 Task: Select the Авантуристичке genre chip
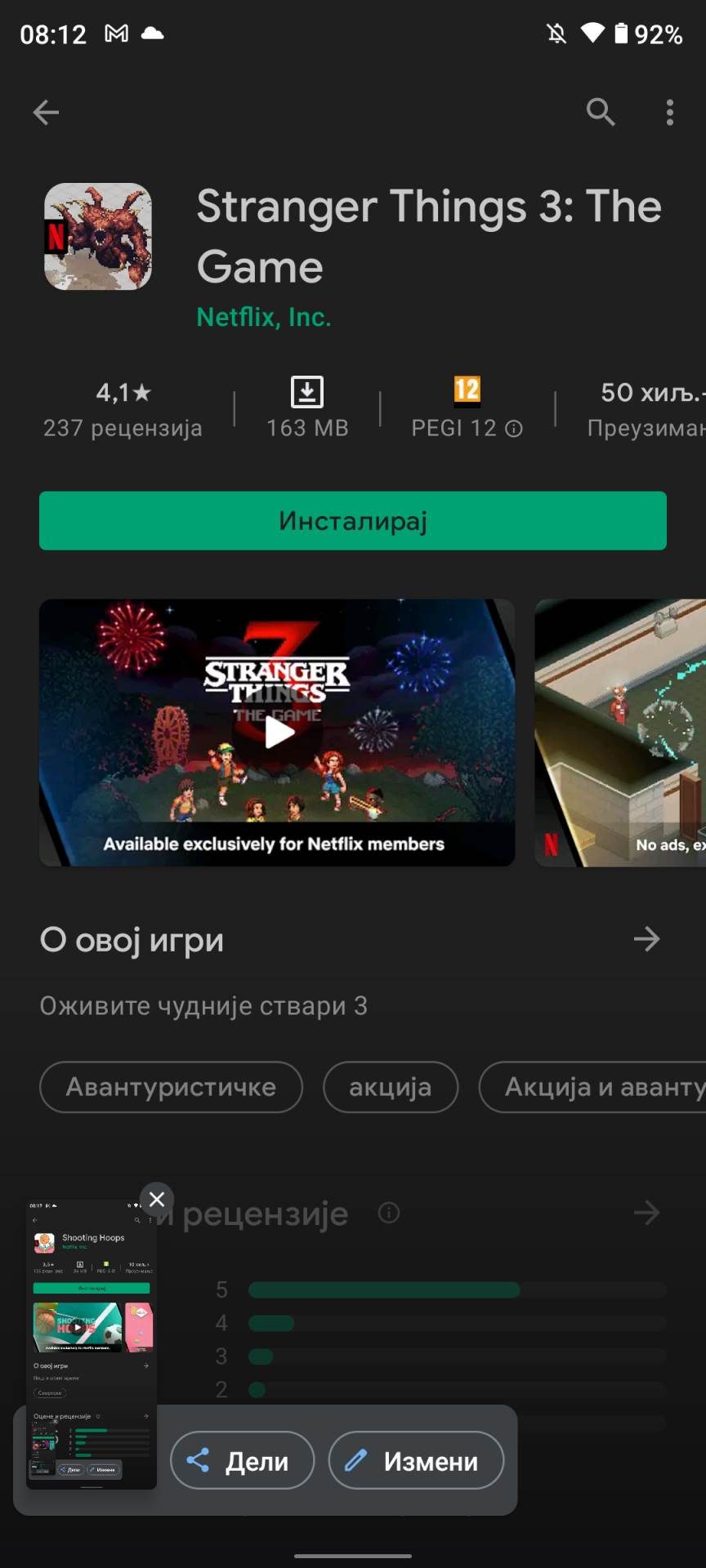click(170, 1087)
